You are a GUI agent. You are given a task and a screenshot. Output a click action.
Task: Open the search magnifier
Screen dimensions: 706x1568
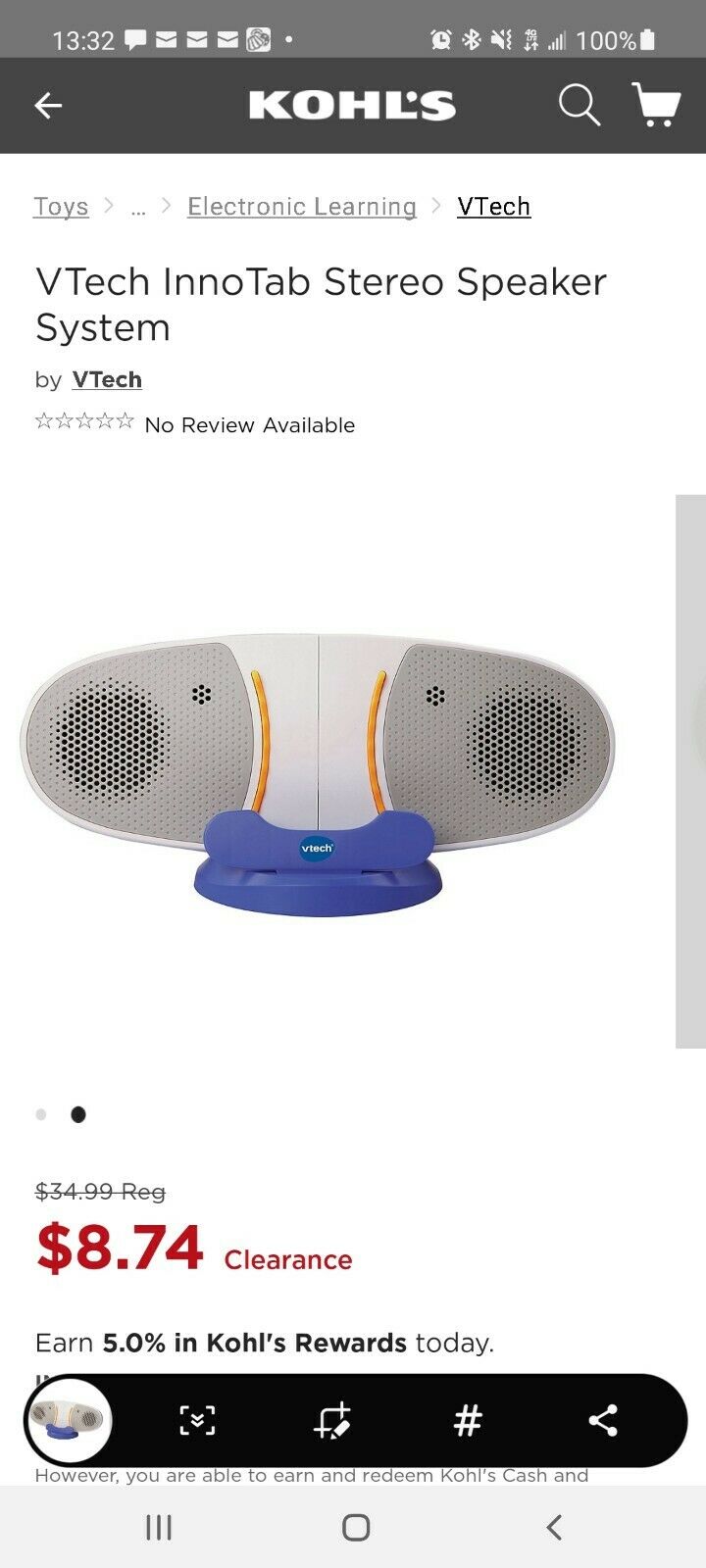[580, 105]
